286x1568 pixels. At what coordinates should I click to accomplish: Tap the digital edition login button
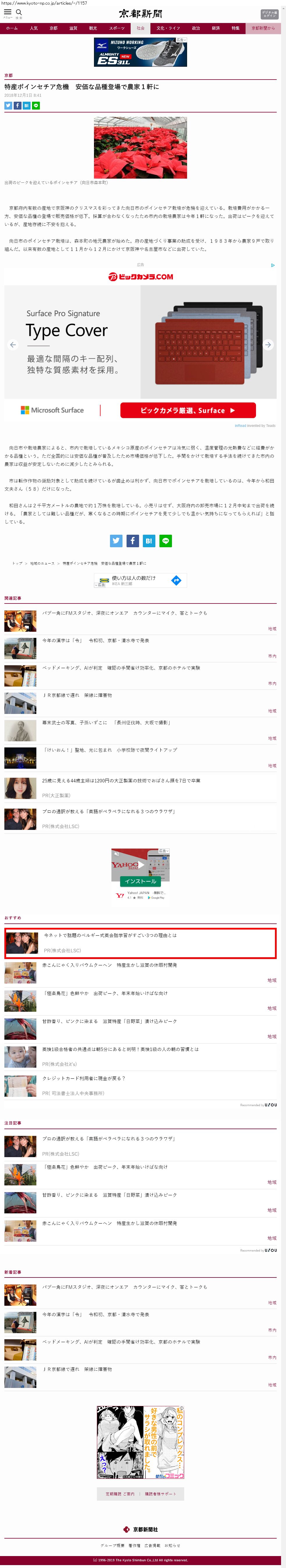pyautogui.click(x=269, y=13)
